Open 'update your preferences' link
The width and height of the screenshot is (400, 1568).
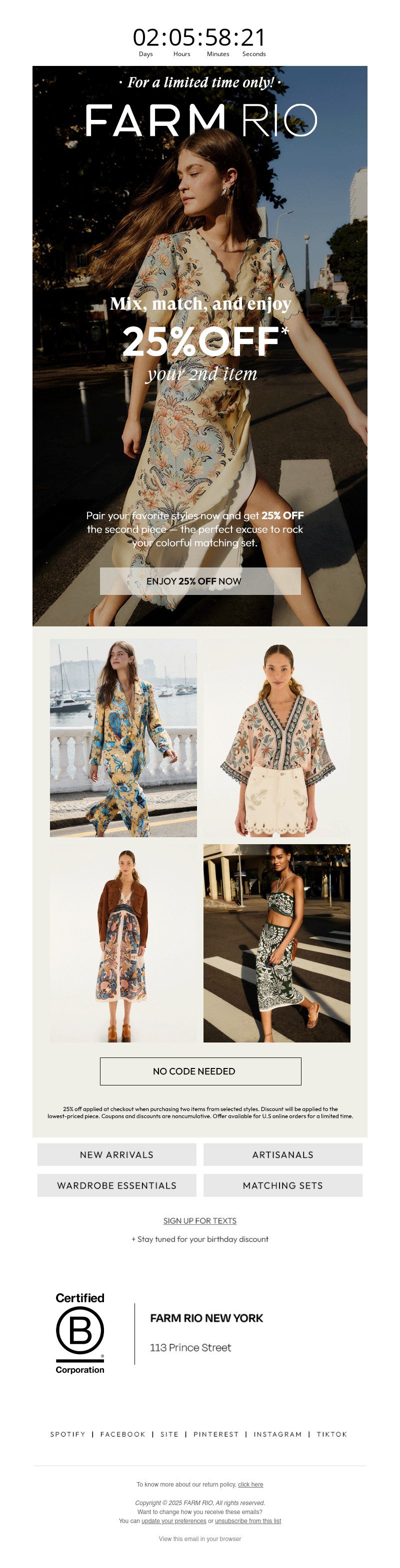coord(173,1521)
